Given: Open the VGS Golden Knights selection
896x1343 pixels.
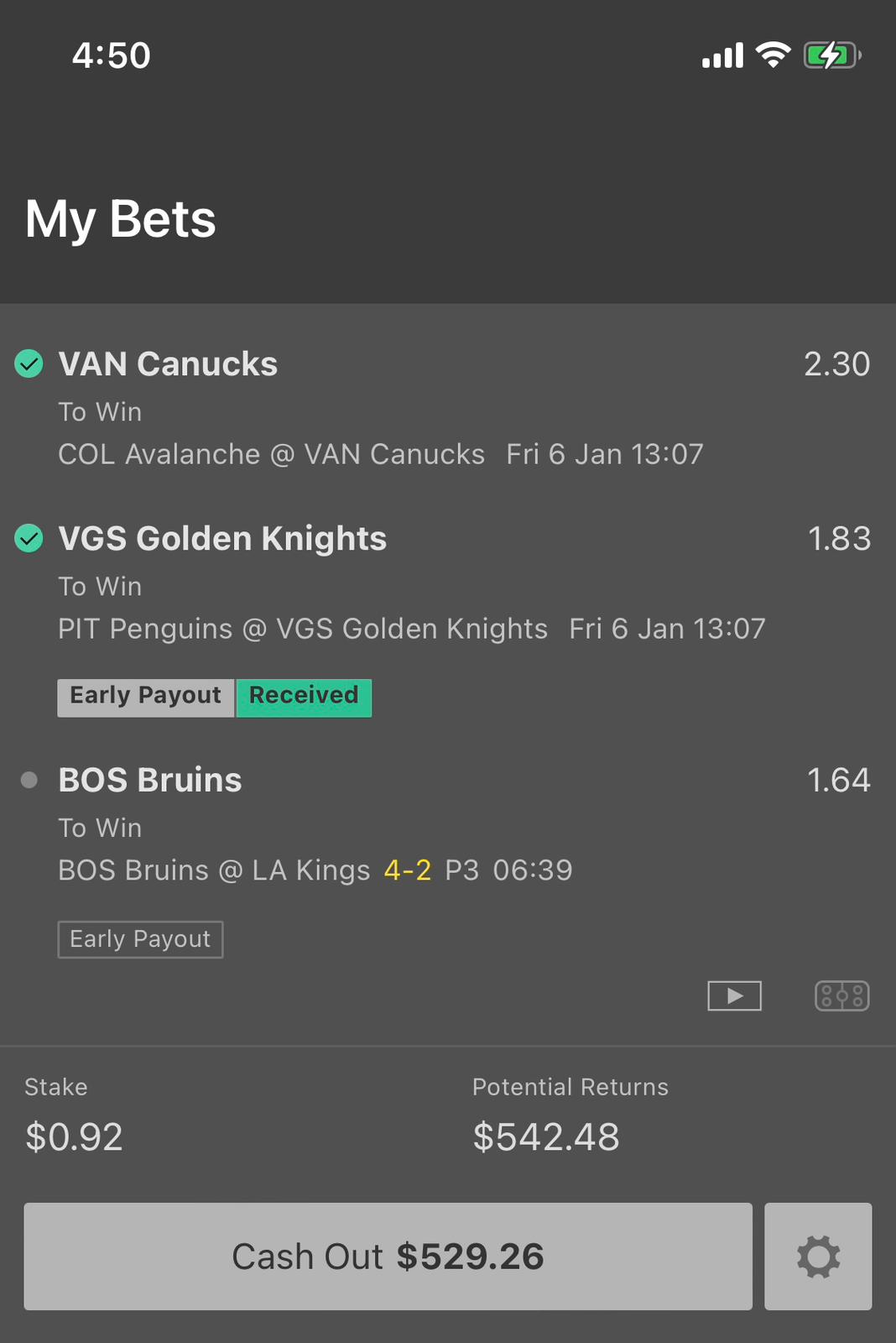Looking at the screenshot, I should pos(222,539).
